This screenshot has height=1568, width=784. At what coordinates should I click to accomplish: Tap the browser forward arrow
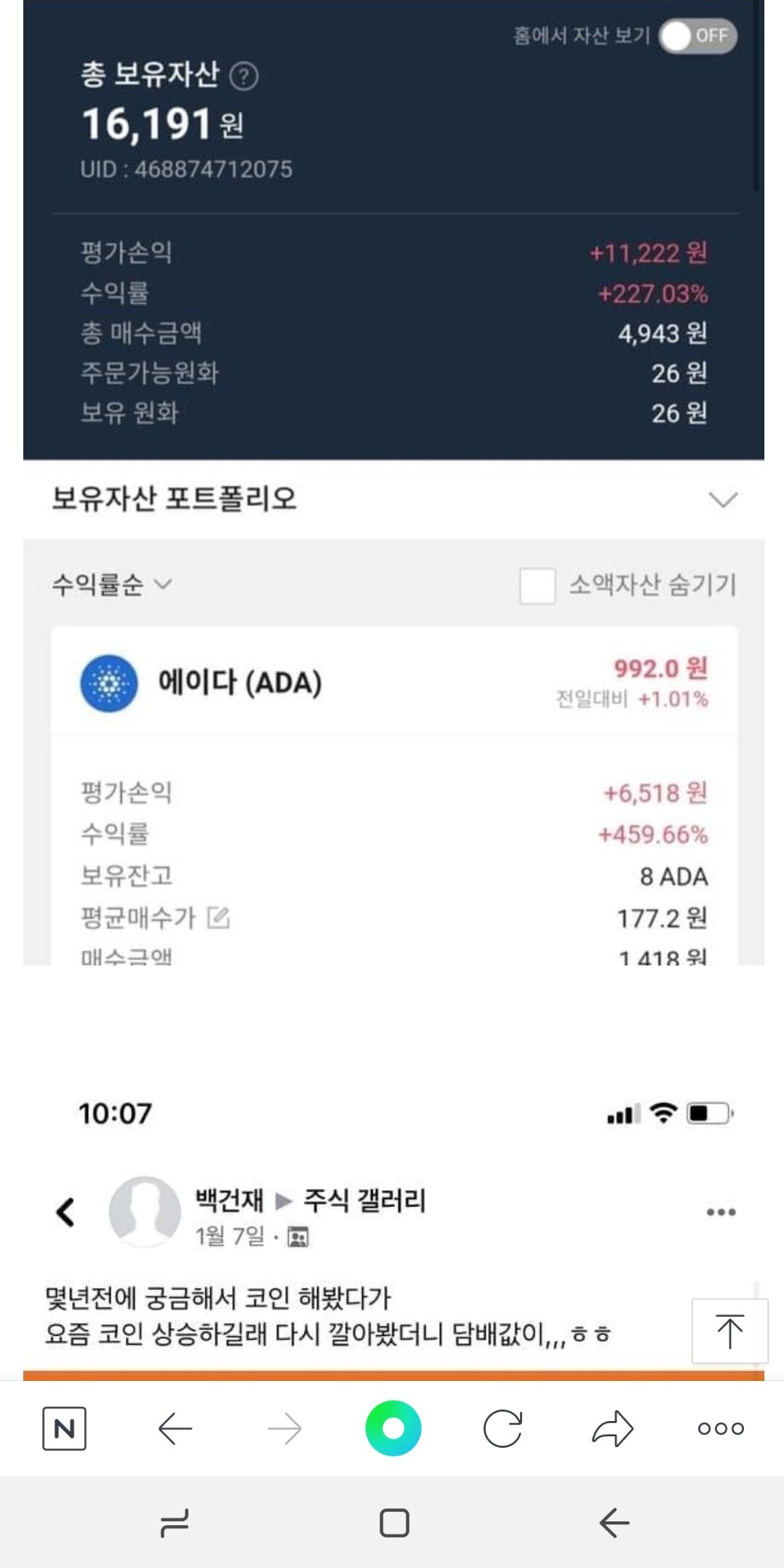pos(284,1428)
